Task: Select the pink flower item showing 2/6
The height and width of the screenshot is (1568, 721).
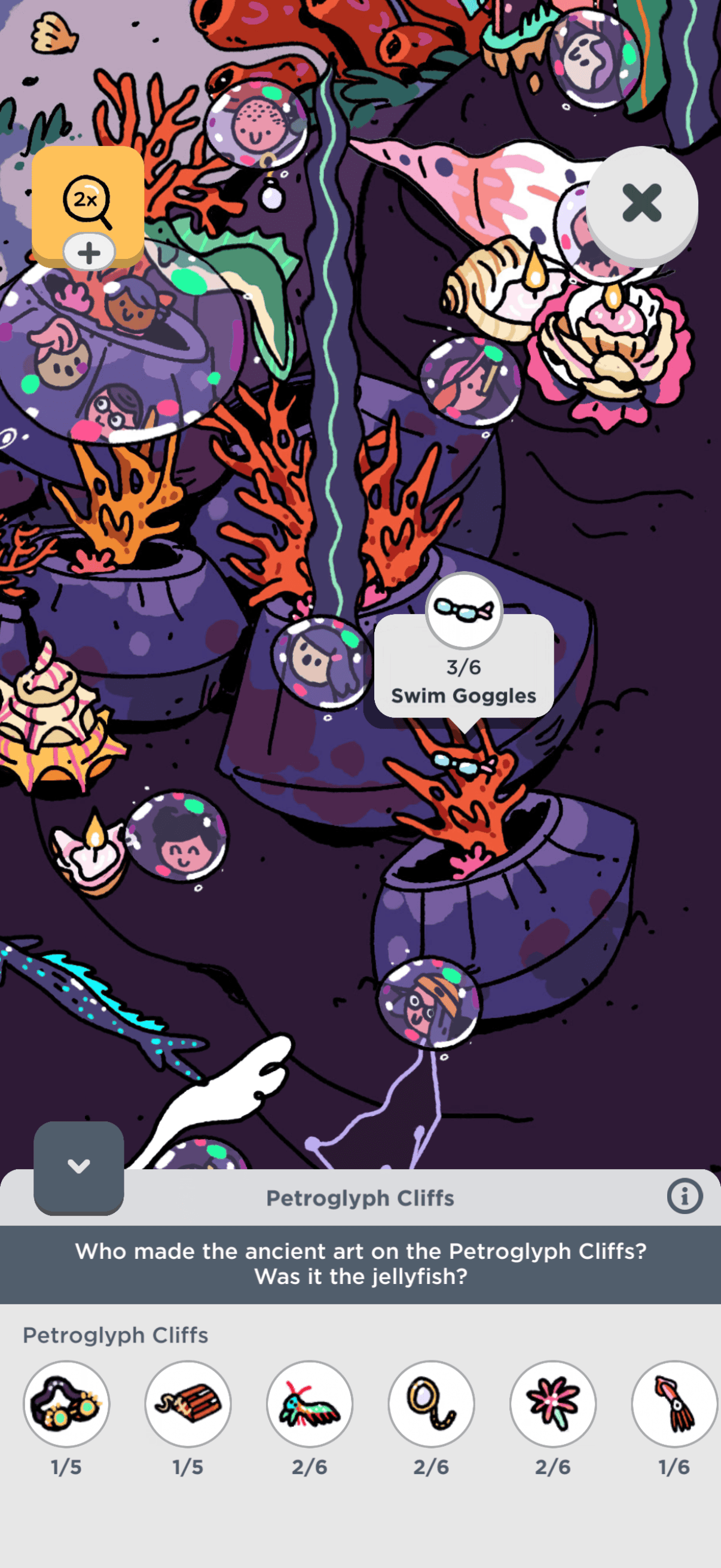Action: (552, 1403)
